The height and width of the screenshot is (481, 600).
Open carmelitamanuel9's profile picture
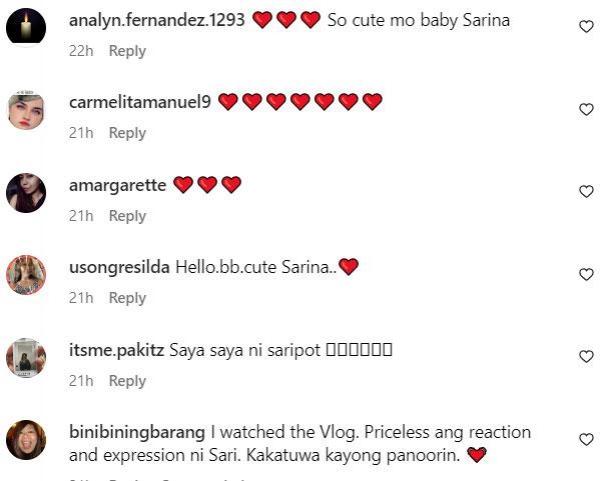26,110
